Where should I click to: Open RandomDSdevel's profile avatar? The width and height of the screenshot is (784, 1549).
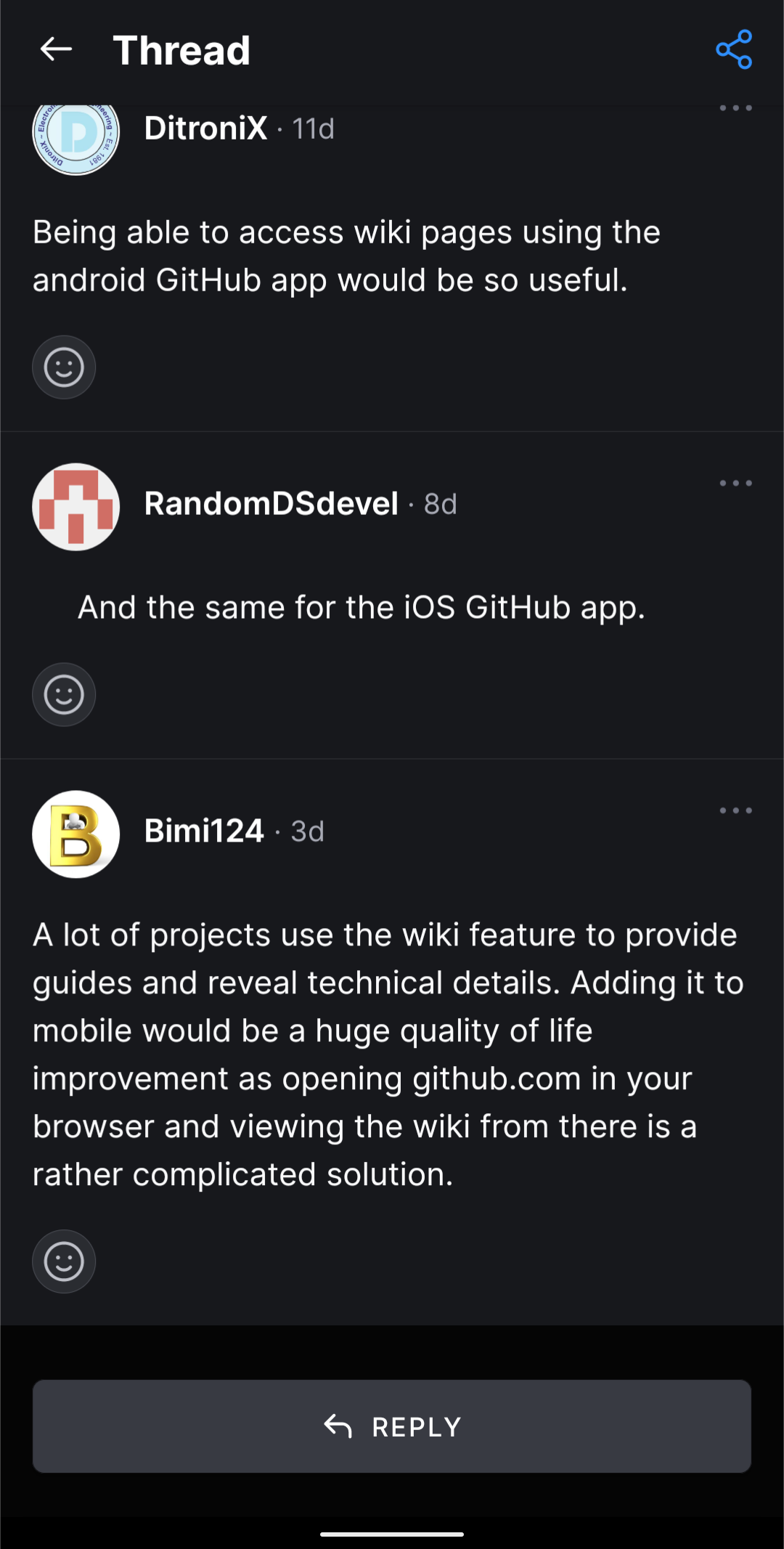(76, 507)
